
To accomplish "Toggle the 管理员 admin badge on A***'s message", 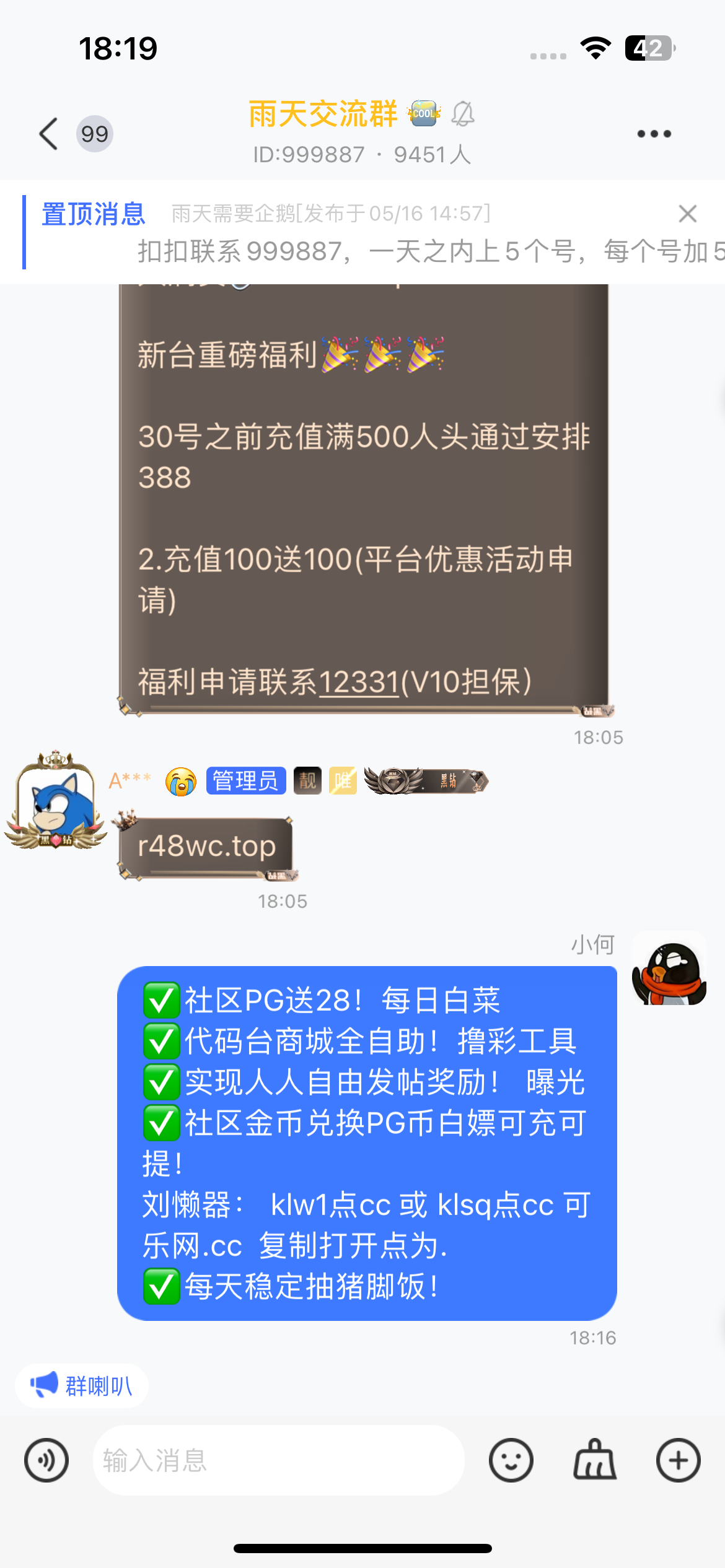I will click(x=245, y=780).
